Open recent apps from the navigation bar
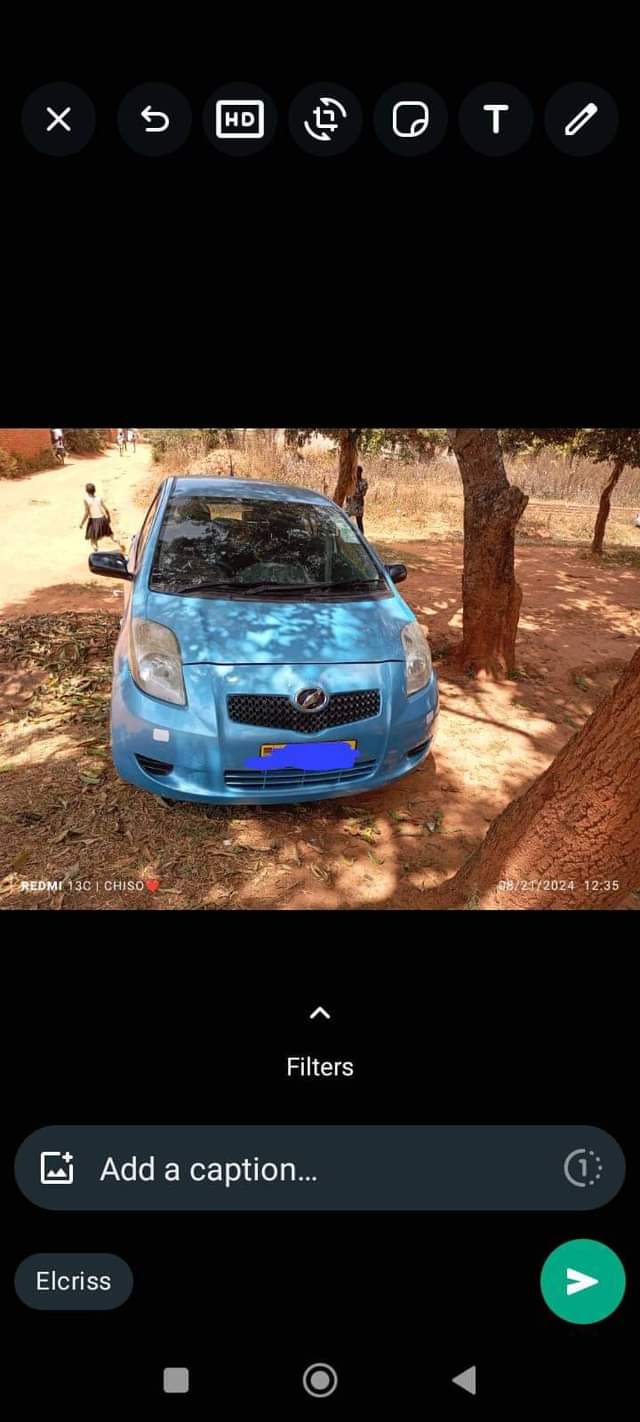The image size is (640, 1422). (x=176, y=1380)
